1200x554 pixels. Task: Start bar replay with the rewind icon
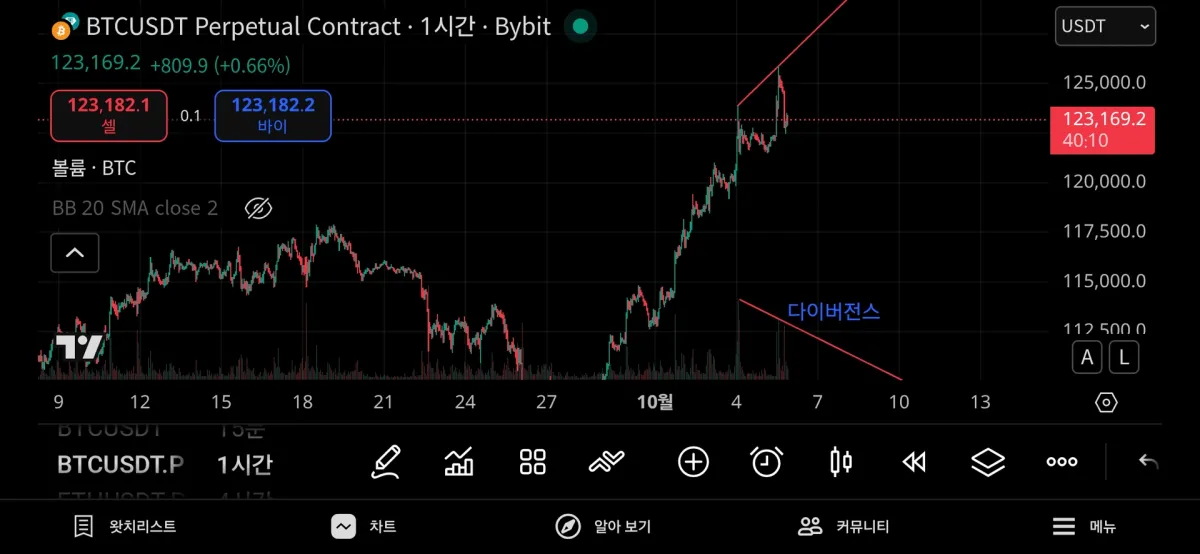click(x=914, y=462)
